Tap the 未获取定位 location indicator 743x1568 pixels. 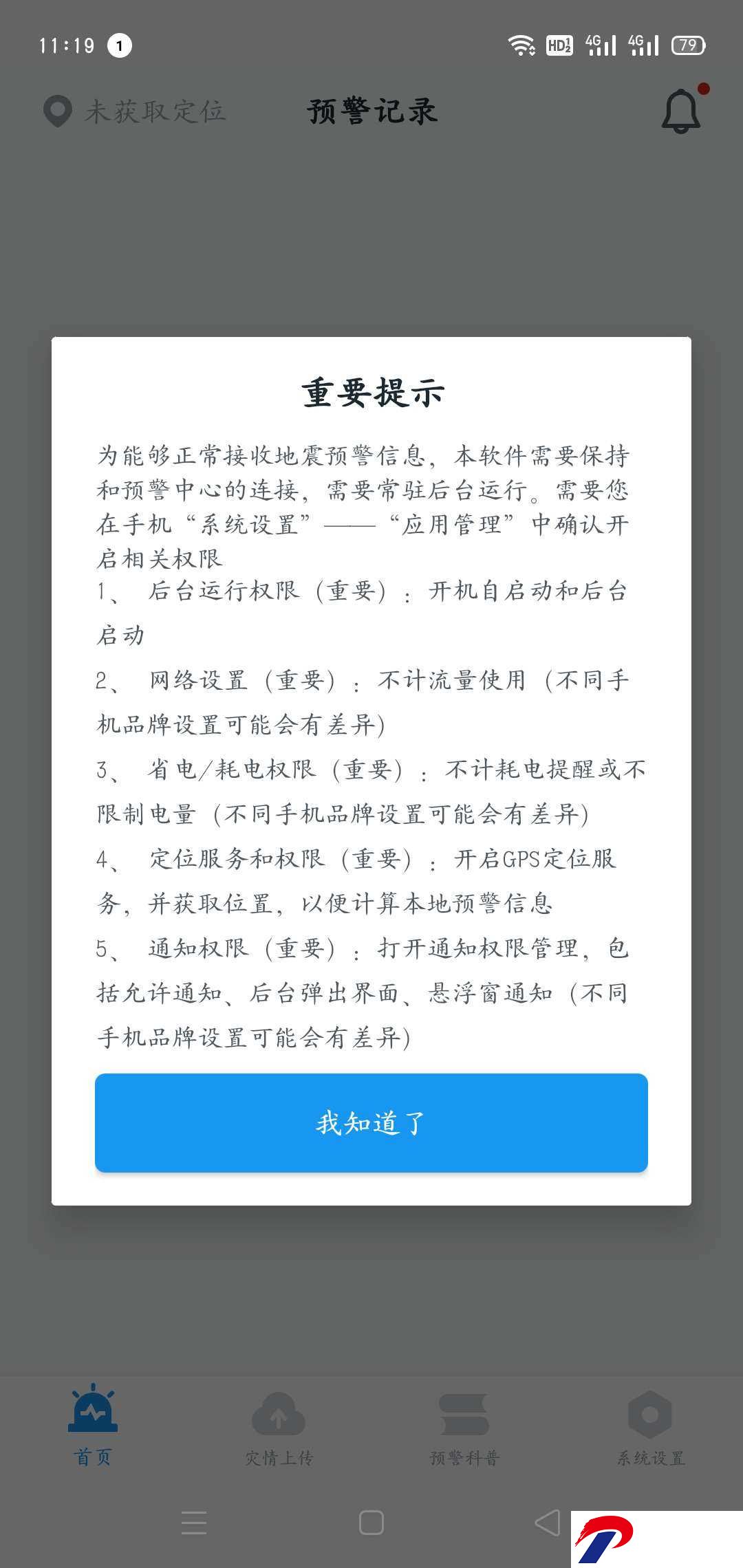point(135,111)
